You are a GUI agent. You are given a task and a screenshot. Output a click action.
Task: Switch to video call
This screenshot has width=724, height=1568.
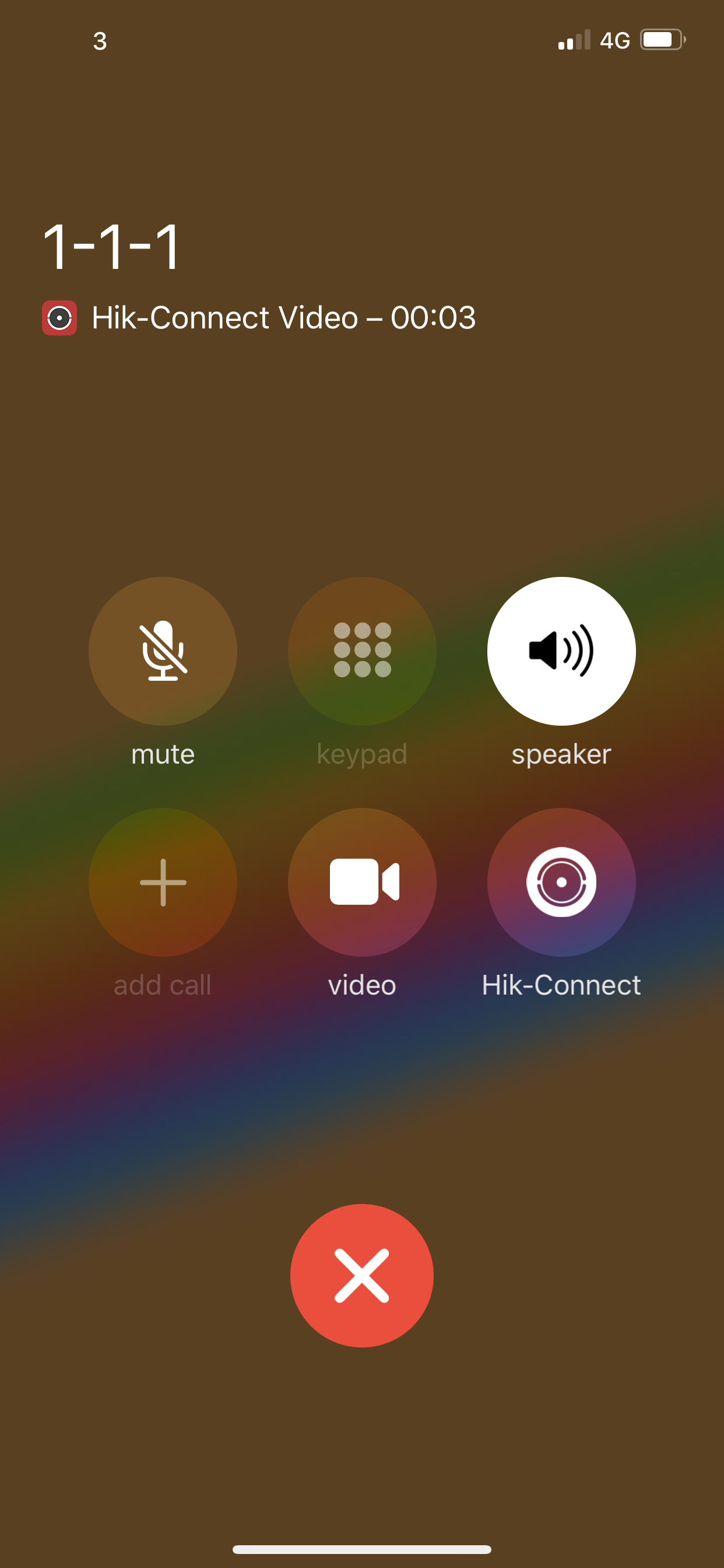click(x=362, y=881)
